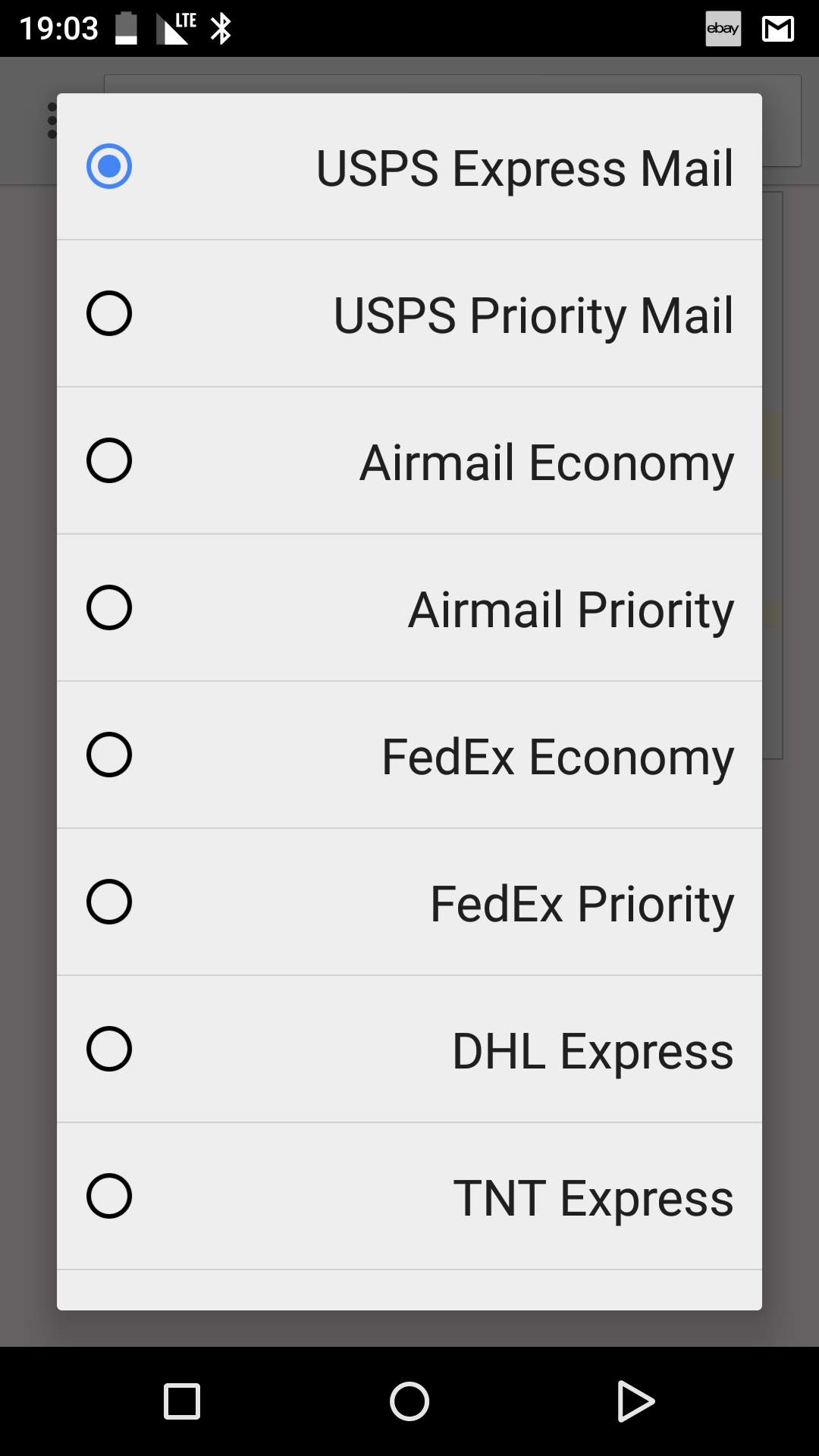This screenshot has width=819, height=1456.
Task: Select Airmail Economy shipping
Action: [409, 461]
